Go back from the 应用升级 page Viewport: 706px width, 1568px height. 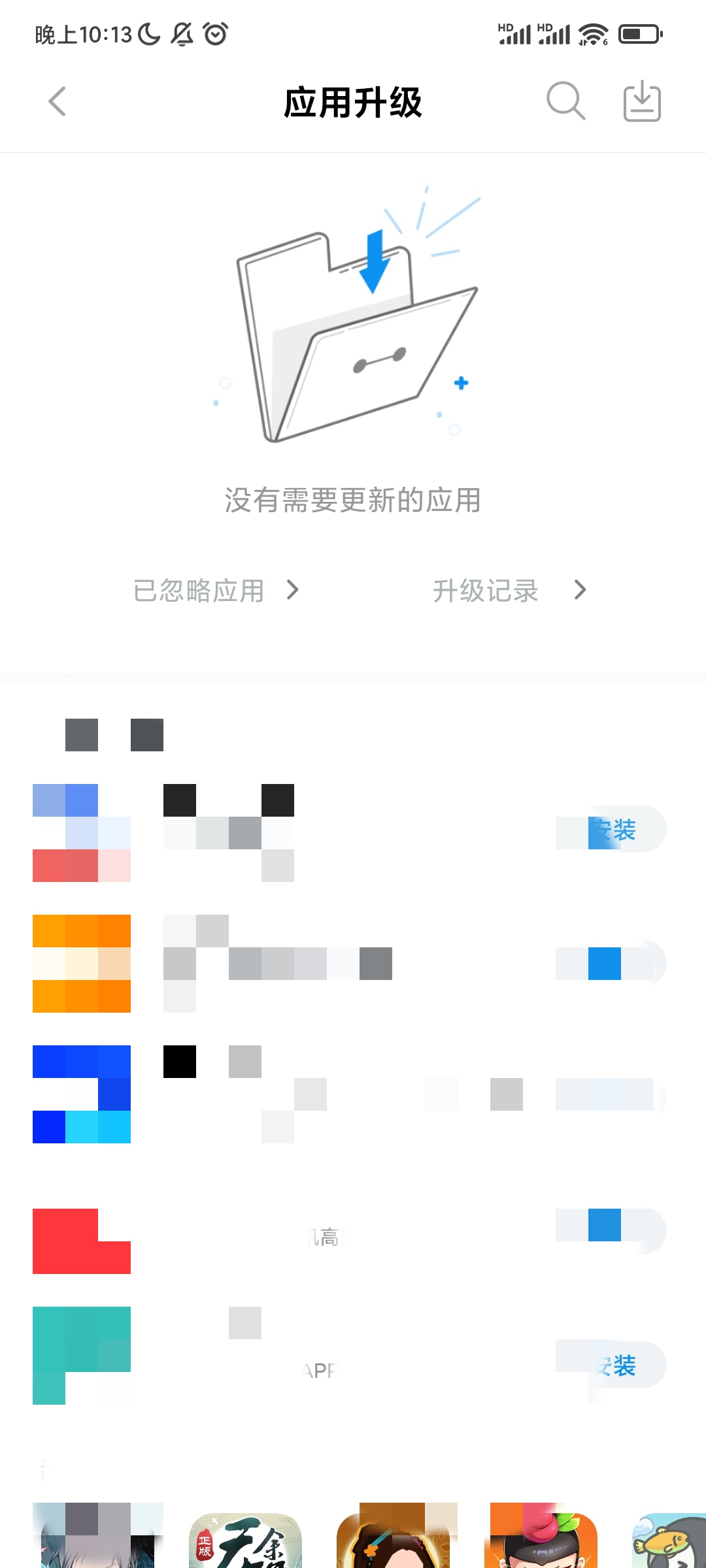point(58,102)
